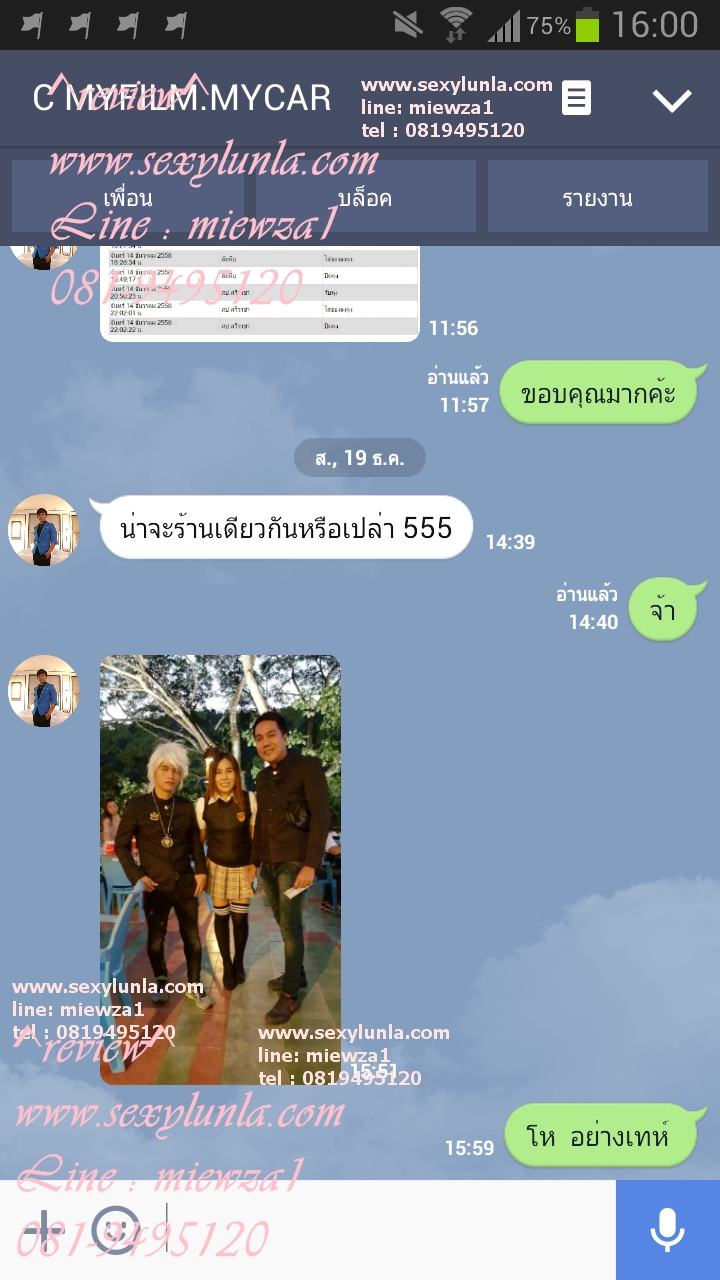Open the table image sent at 11:56

(260, 294)
